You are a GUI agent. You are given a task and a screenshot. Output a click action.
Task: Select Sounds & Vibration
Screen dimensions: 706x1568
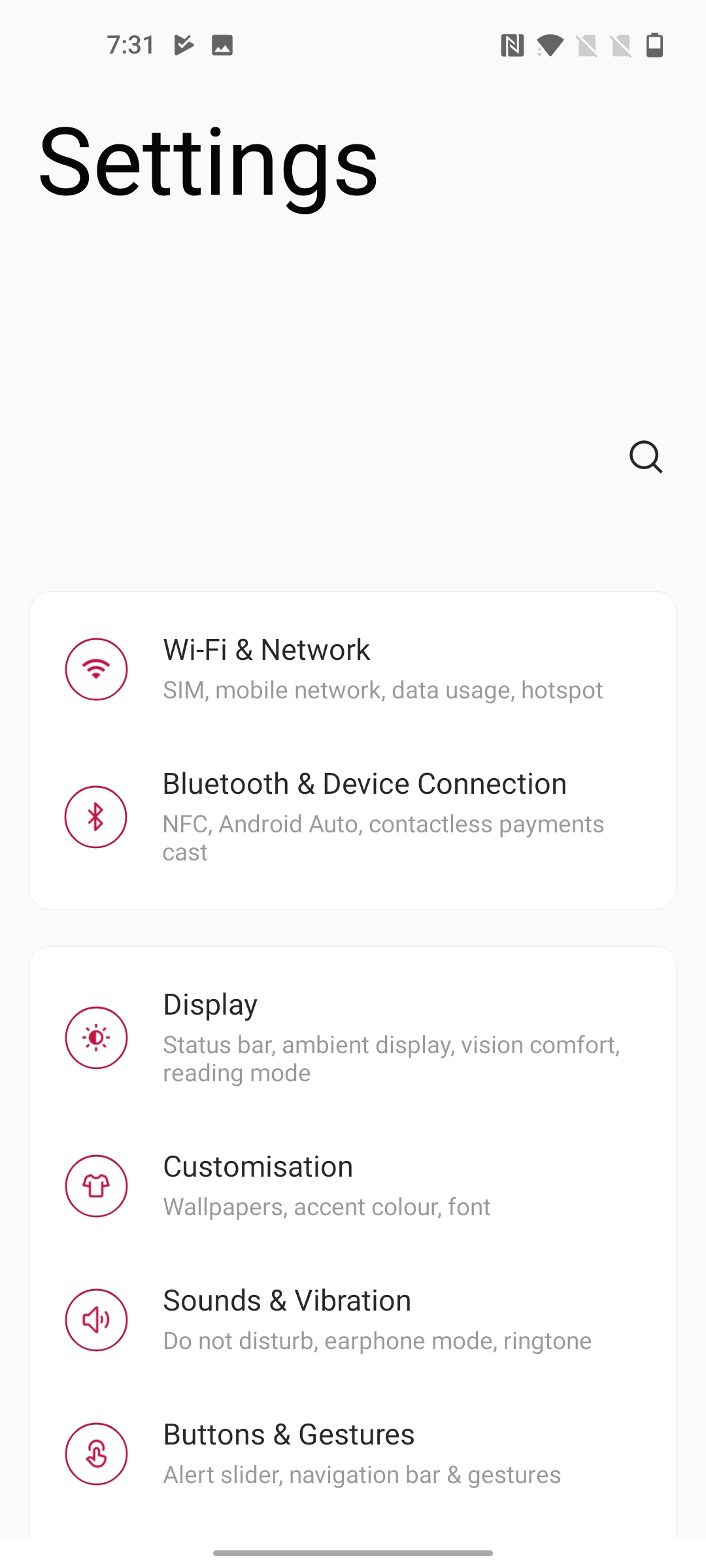click(353, 1320)
